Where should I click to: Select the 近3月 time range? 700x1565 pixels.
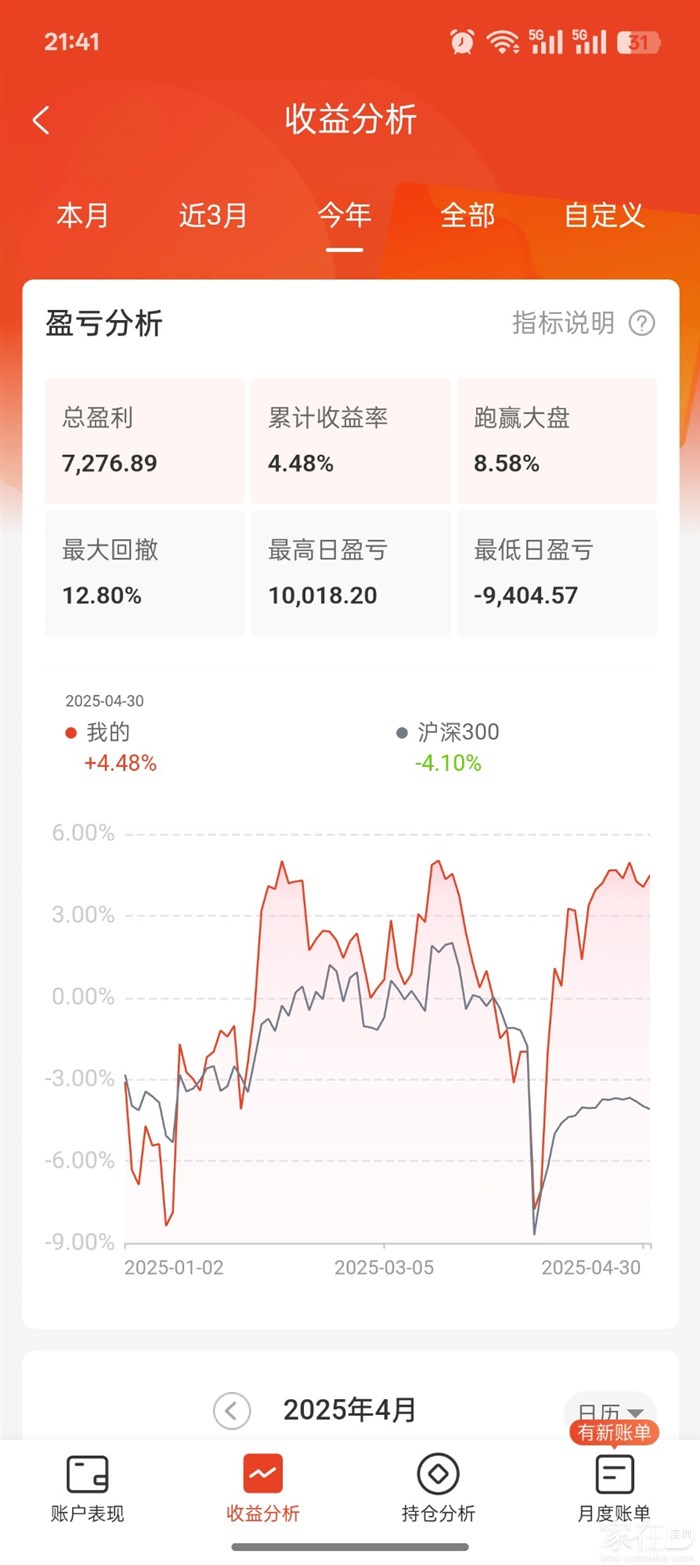[x=213, y=215]
